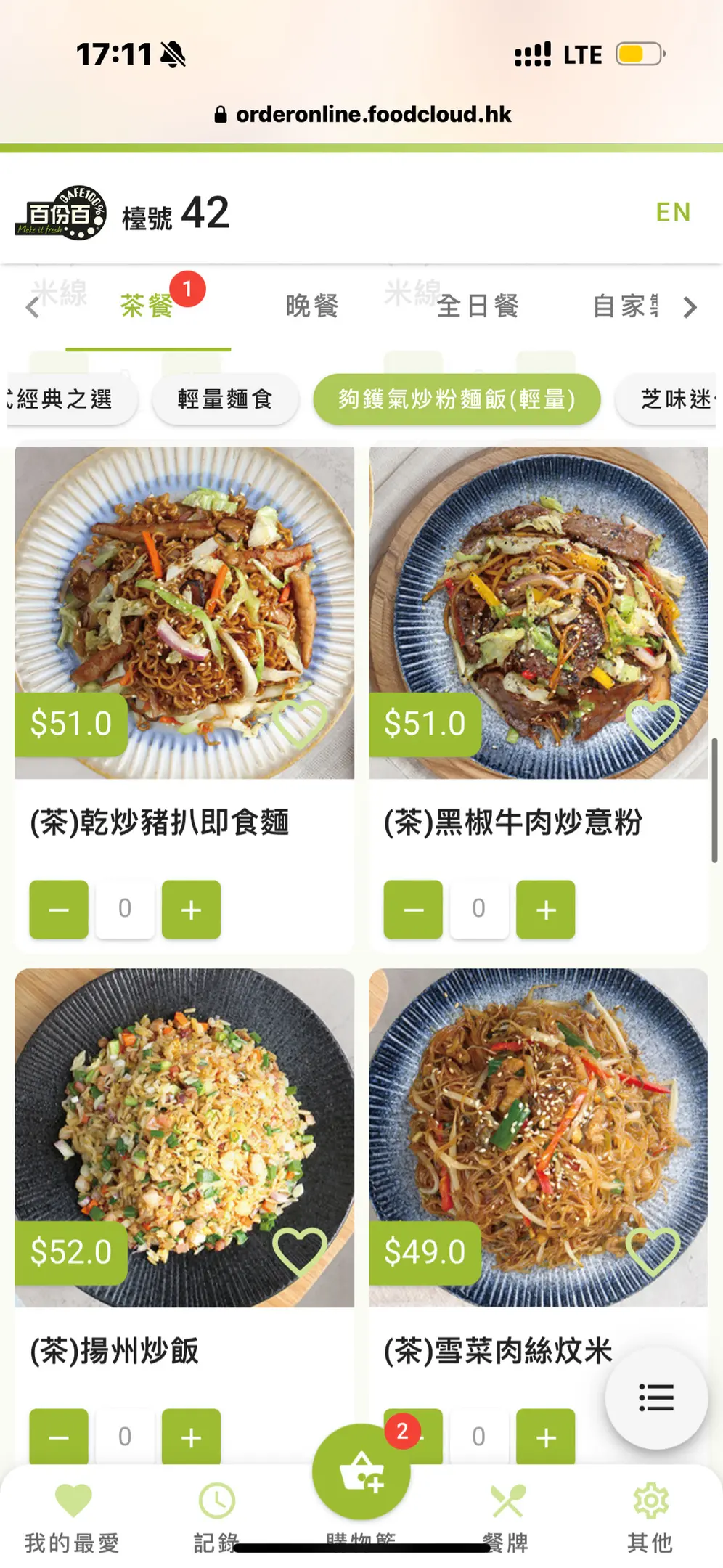
Task: Like the (茶)黑椒牛肉炒意粉 dish
Action: (653, 723)
